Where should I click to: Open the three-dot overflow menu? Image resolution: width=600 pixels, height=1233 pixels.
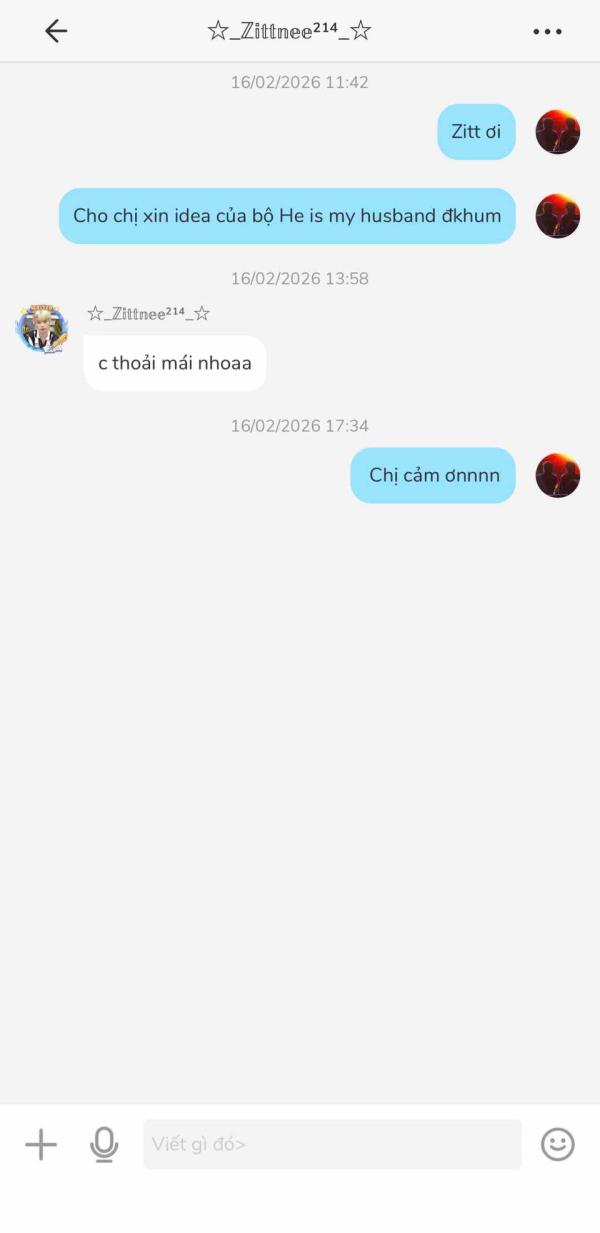click(x=547, y=32)
